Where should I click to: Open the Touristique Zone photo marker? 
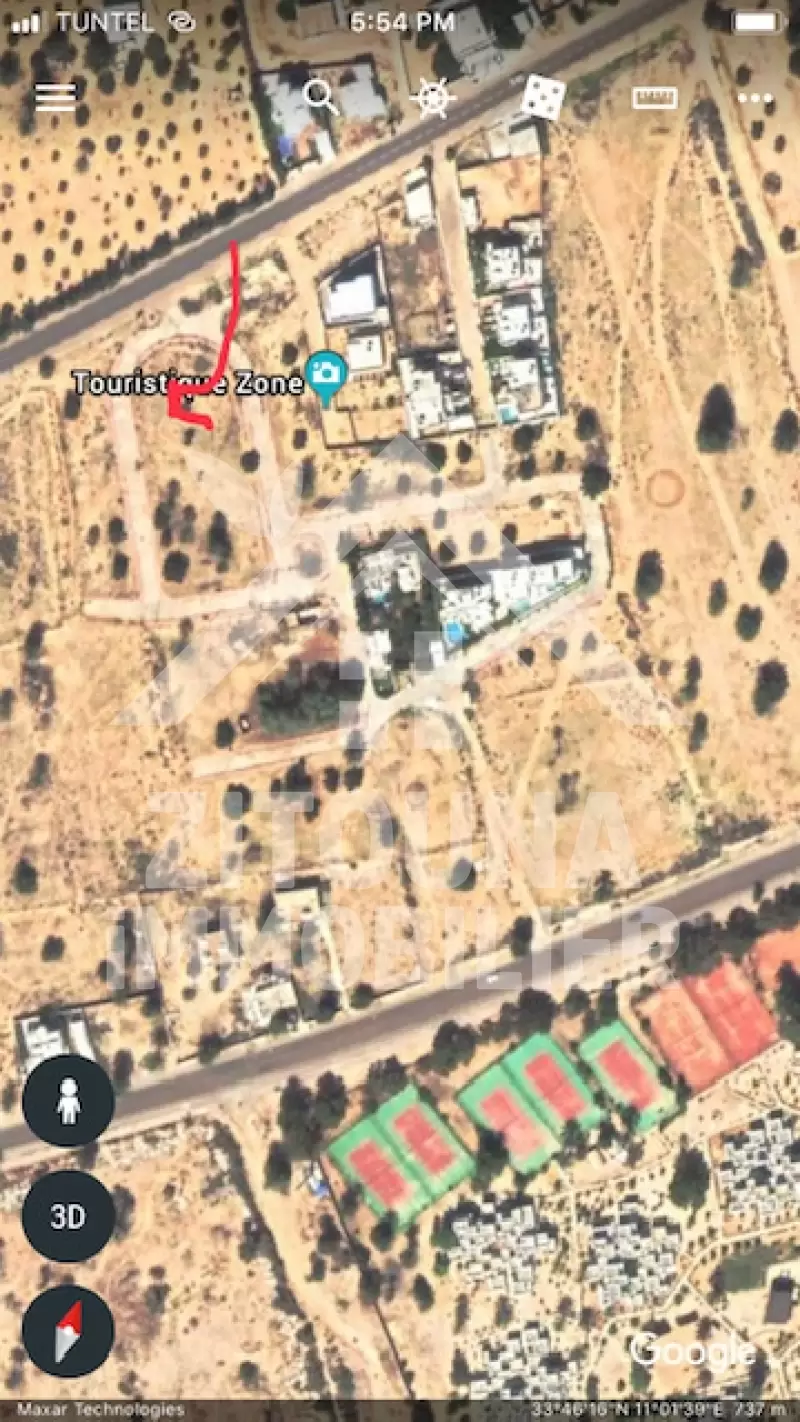(326, 374)
